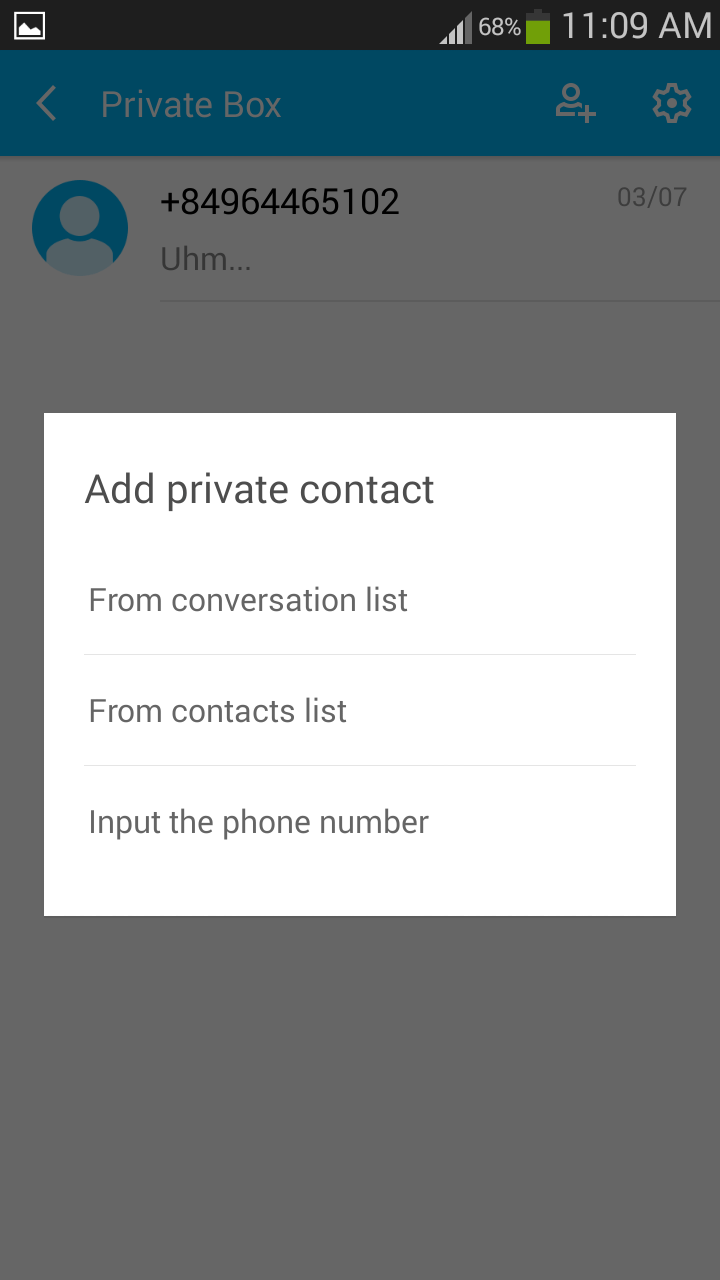Screen dimensions: 720x1280
Task: Tap the add contact icon
Action: pos(576,104)
